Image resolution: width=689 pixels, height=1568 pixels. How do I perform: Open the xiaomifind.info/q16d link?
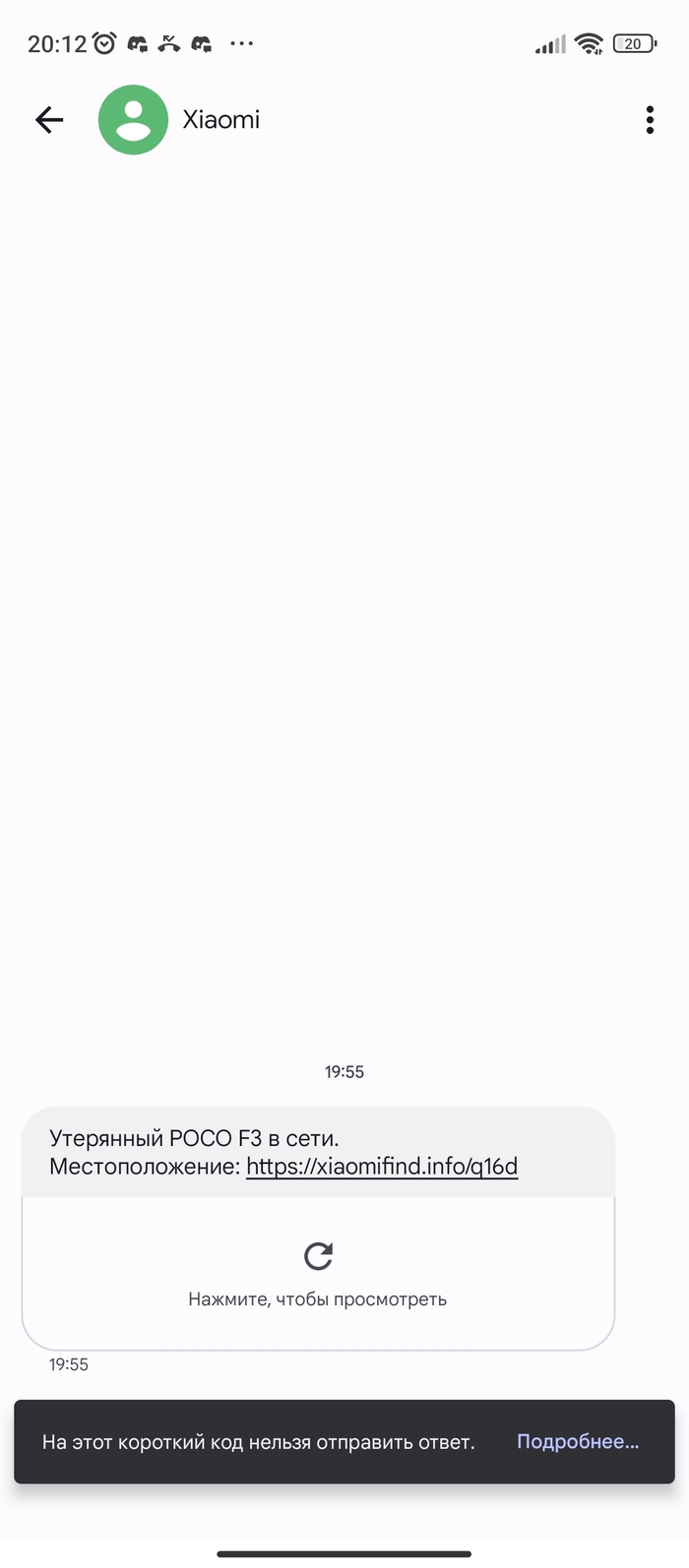(x=382, y=1167)
